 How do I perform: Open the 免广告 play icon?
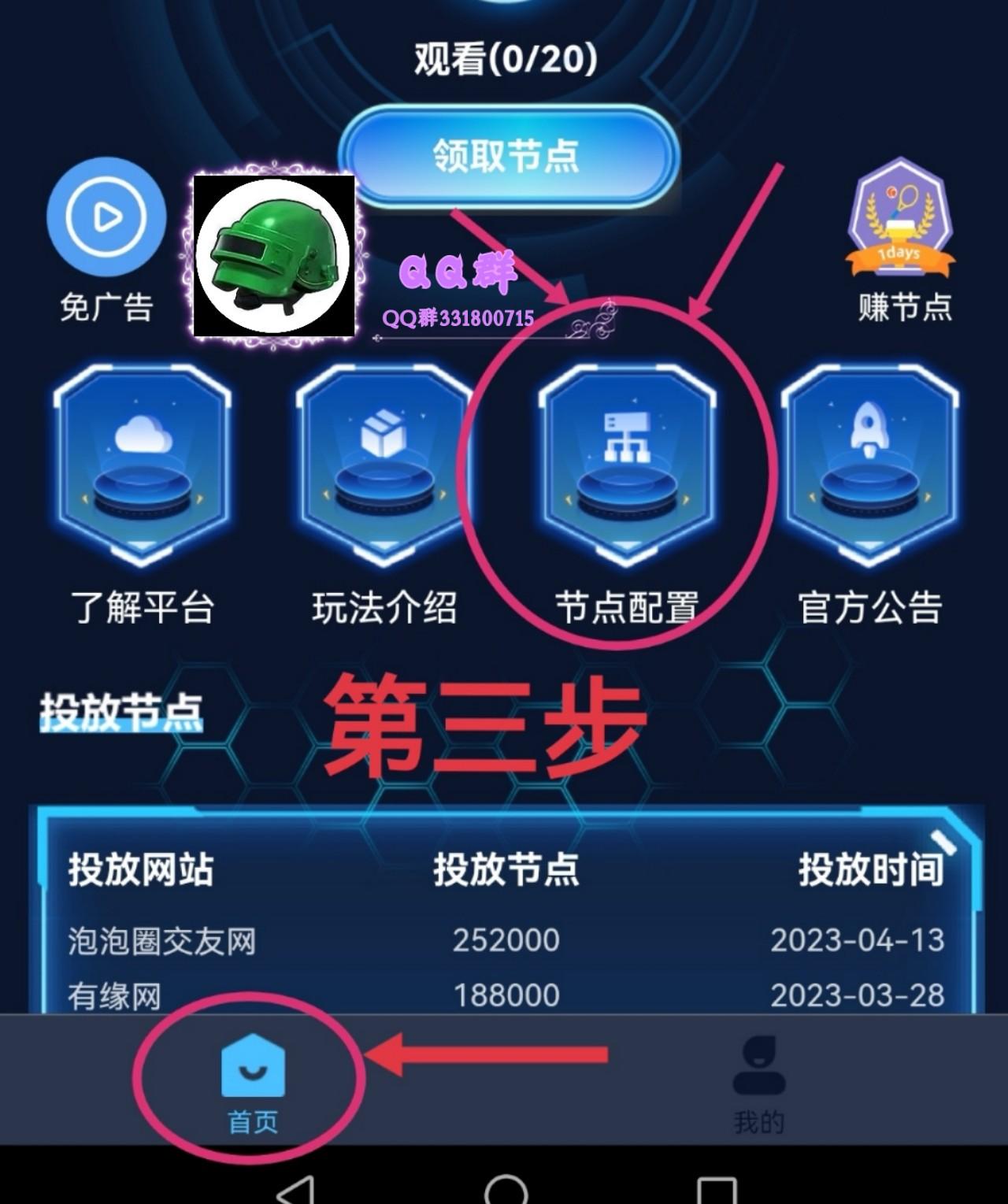pyautogui.click(x=106, y=217)
